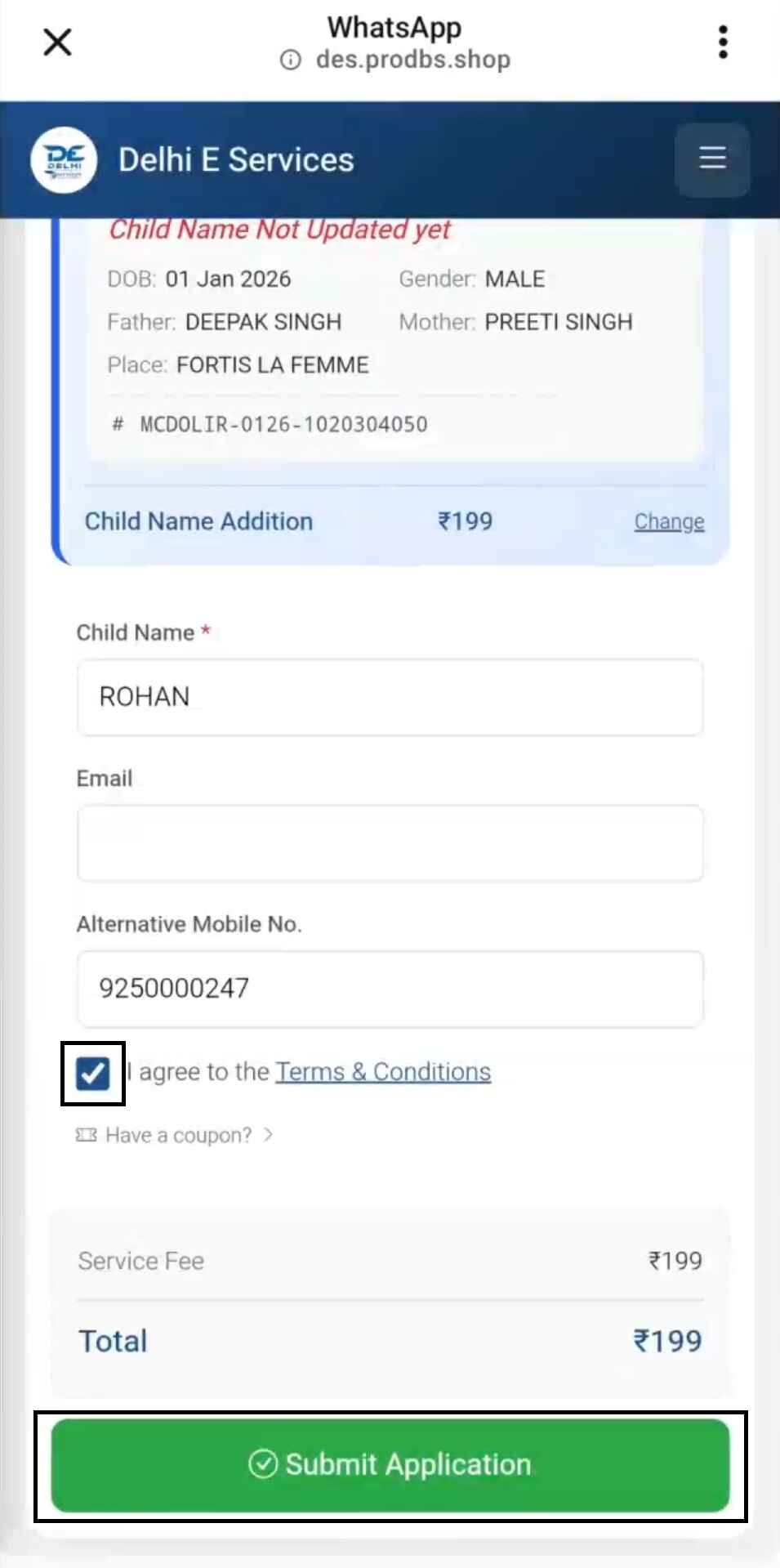View site info for des.prodbs.shop
Viewport: 780px width, 1568px height.
(x=291, y=60)
